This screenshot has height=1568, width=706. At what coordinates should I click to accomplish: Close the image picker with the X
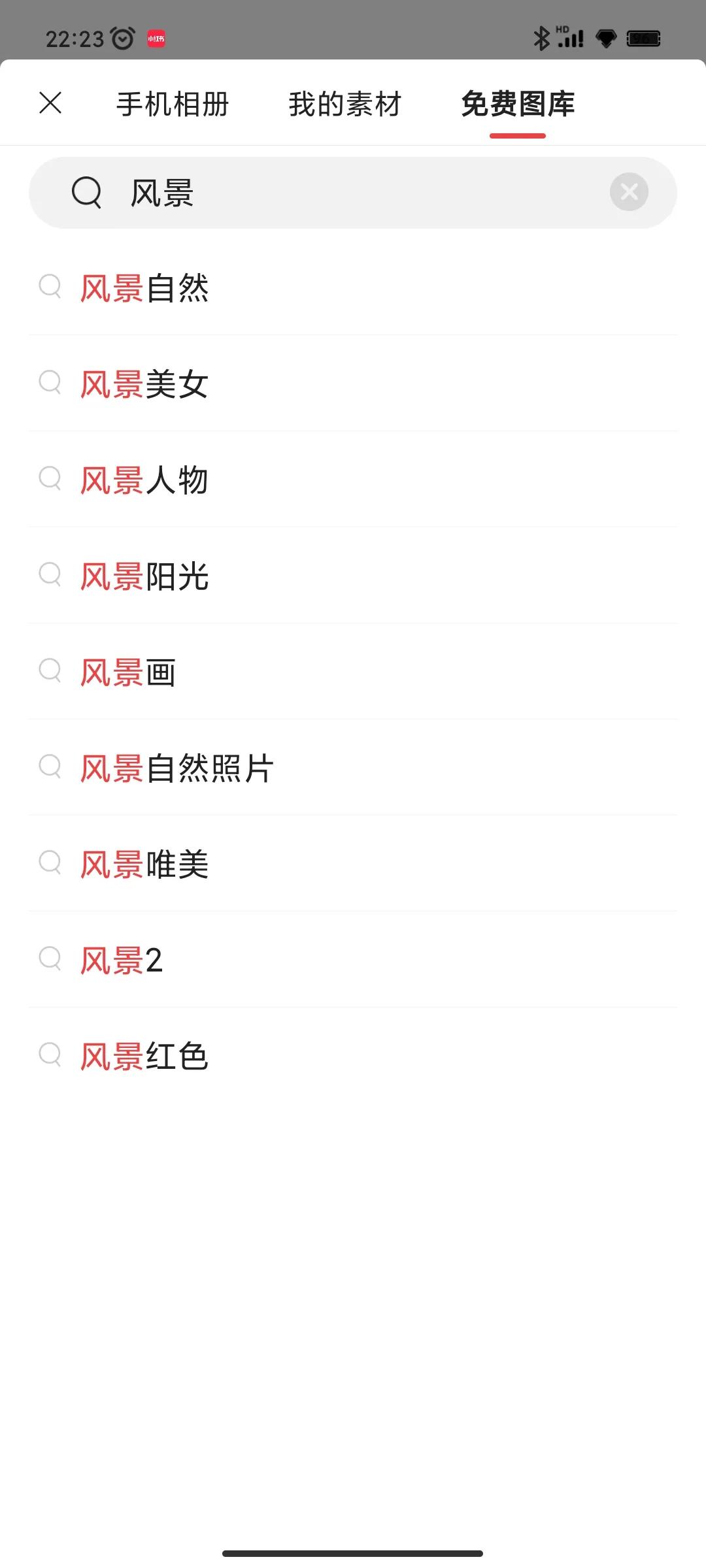[x=50, y=103]
